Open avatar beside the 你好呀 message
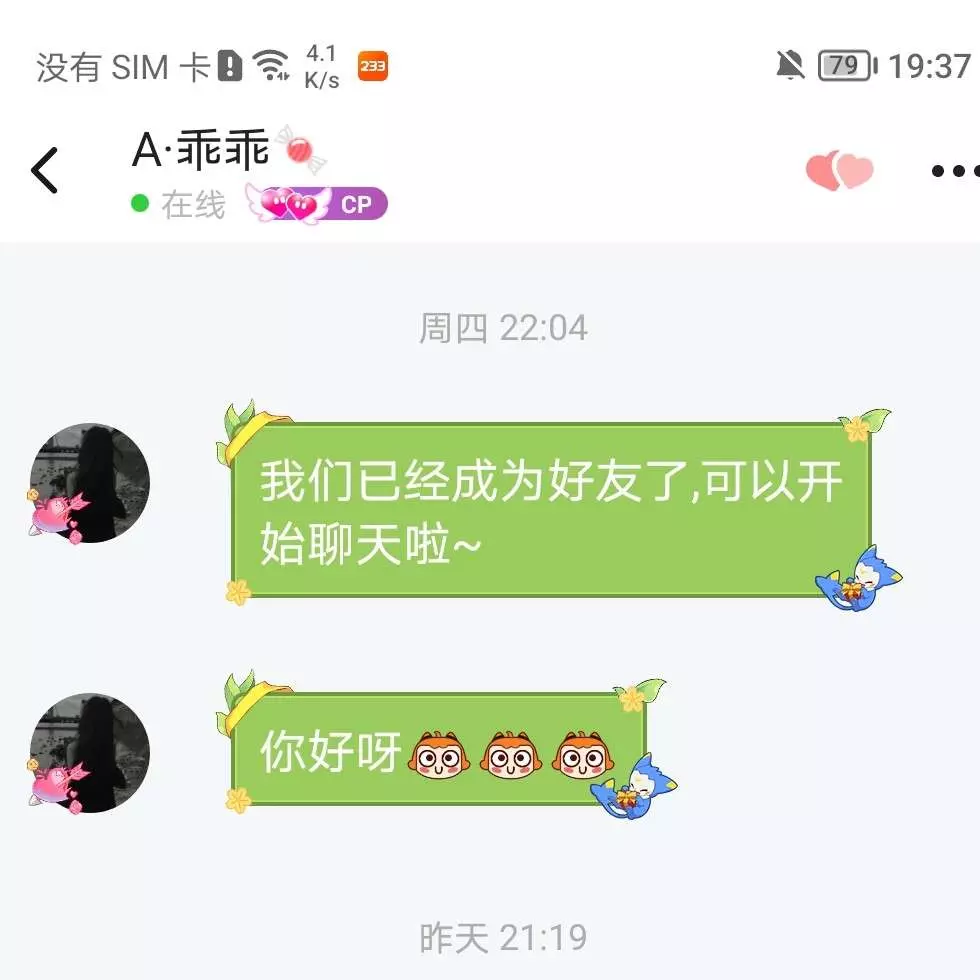 coord(89,753)
